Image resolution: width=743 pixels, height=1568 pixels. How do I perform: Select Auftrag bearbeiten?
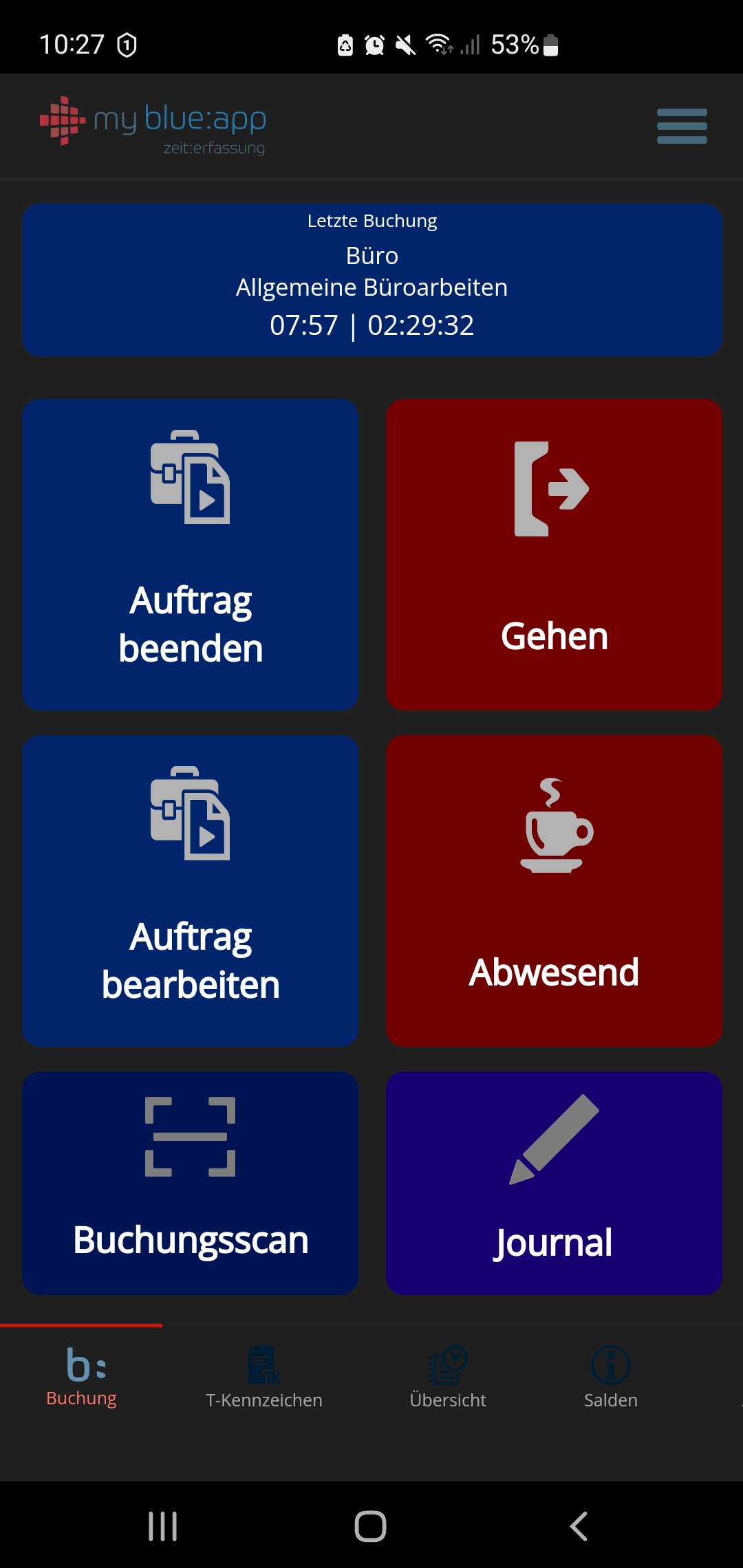[190, 891]
